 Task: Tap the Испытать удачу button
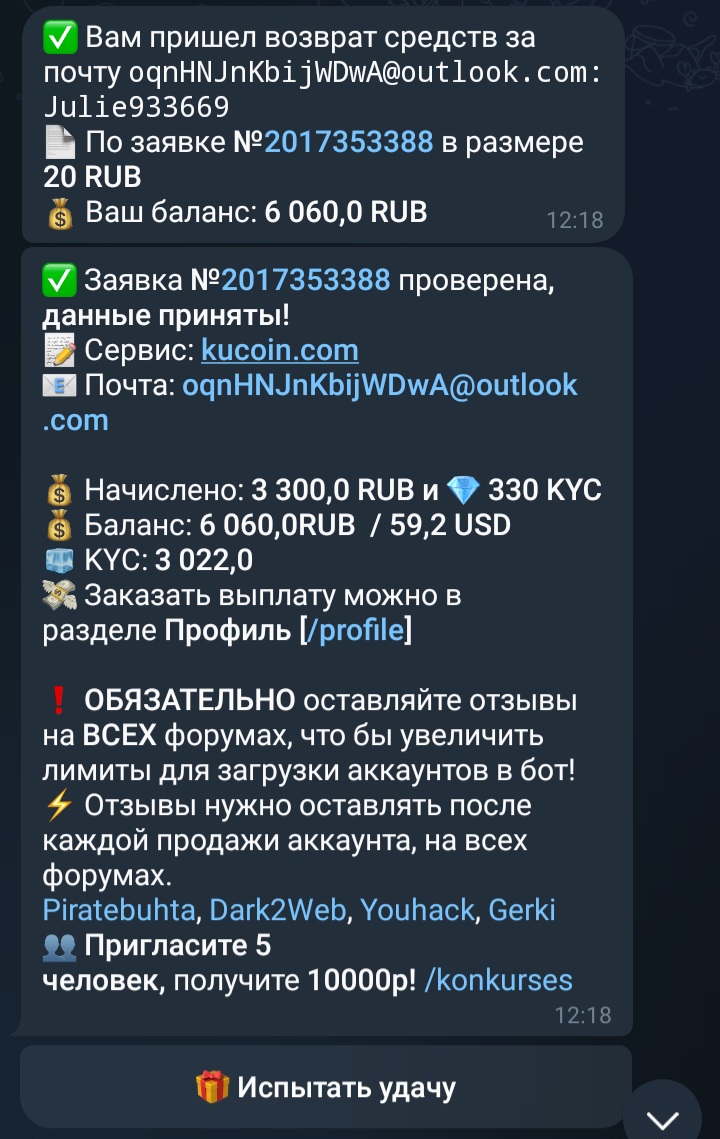[326, 1088]
